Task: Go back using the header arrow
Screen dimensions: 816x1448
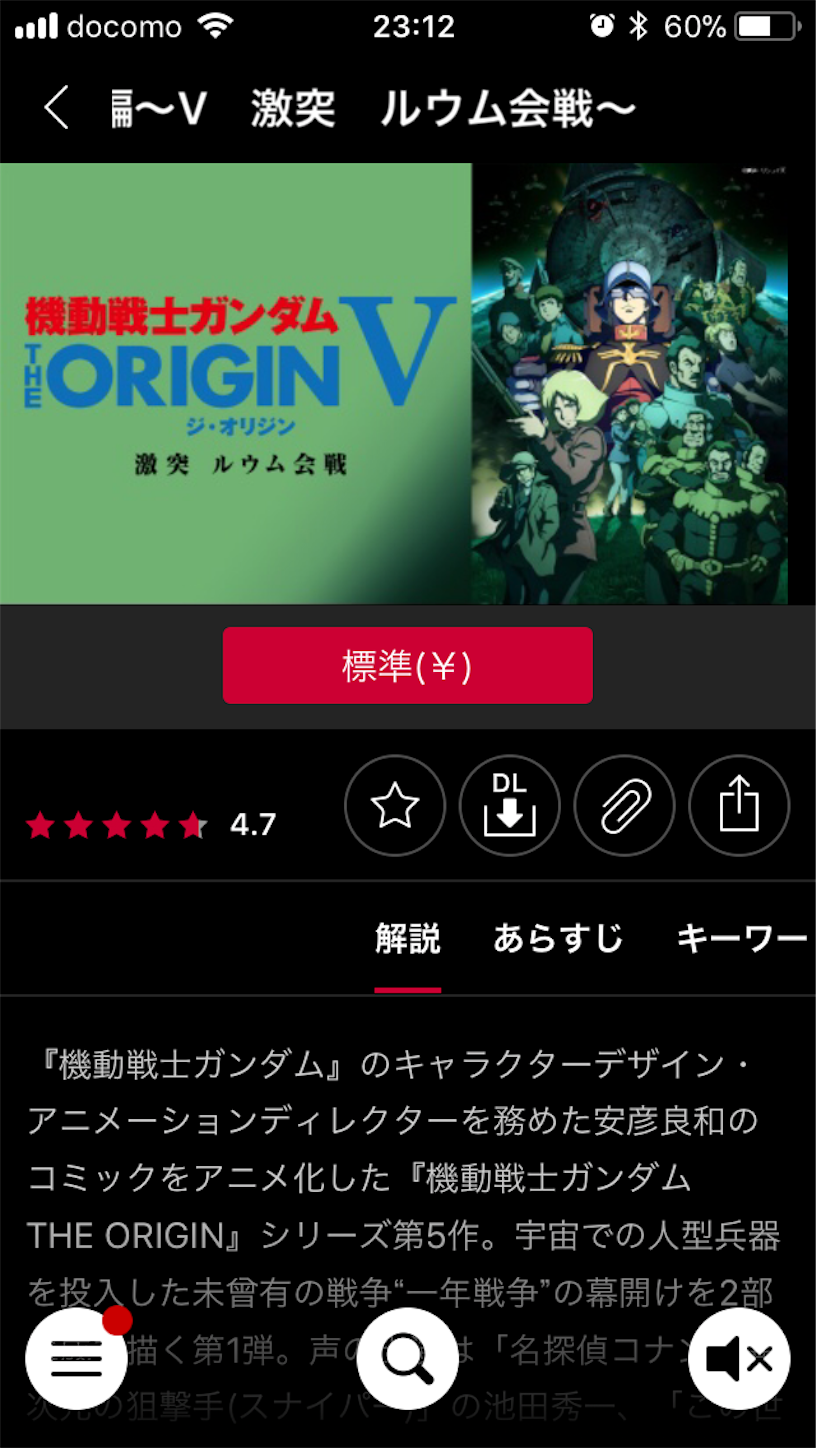Action: (x=56, y=108)
